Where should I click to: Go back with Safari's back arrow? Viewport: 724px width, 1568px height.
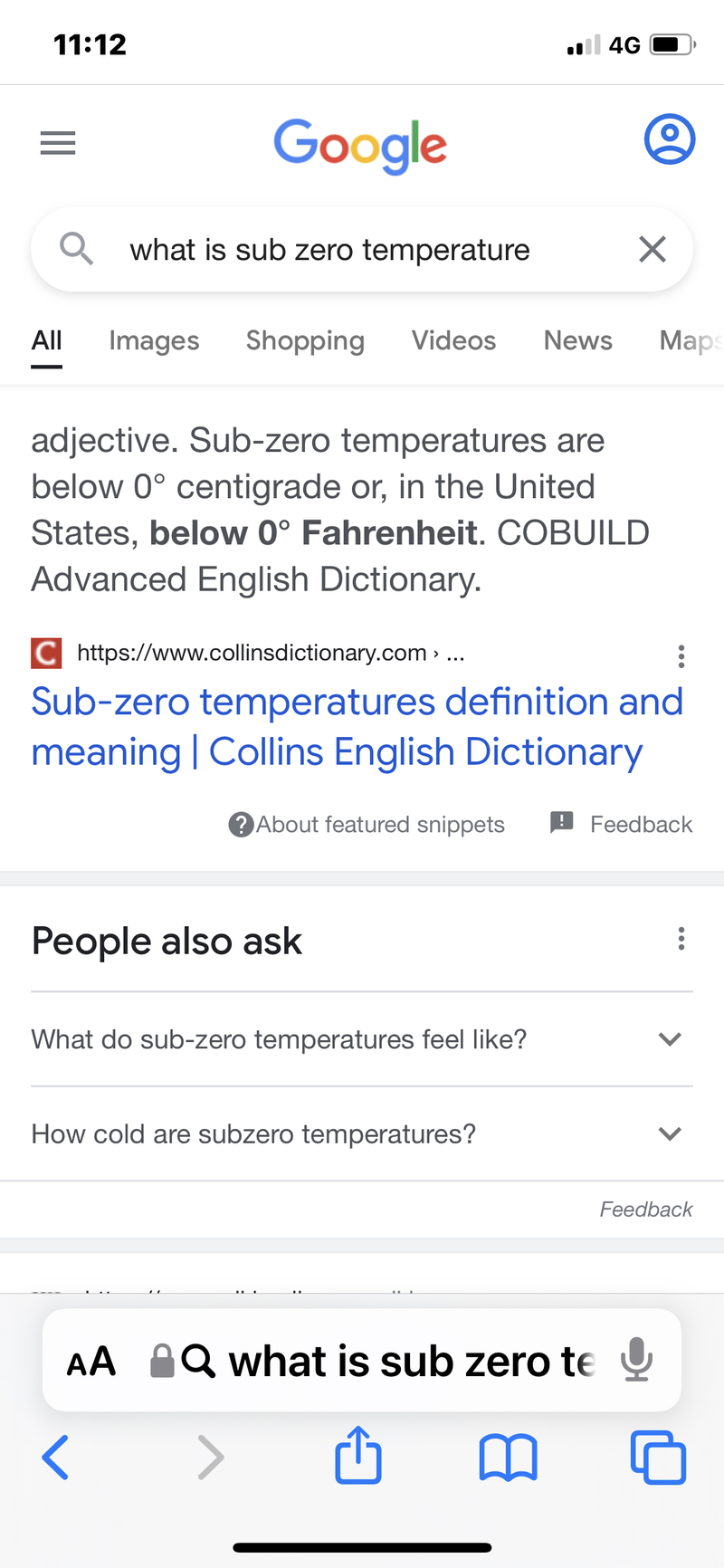pyautogui.click(x=55, y=1458)
